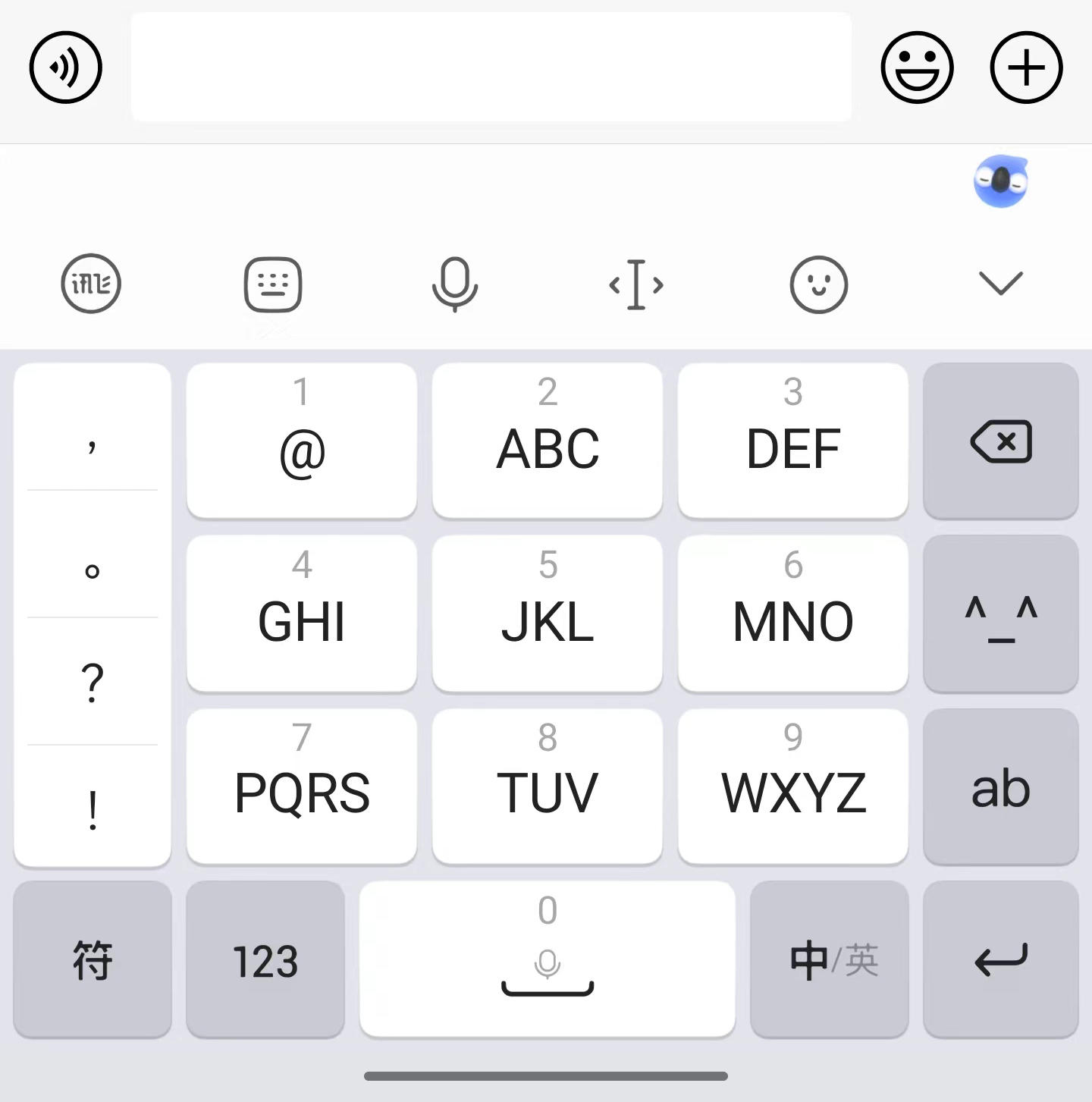Open the iFlytek keyboard settings logo
The width and height of the screenshot is (1092, 1102).
point(91,284)
